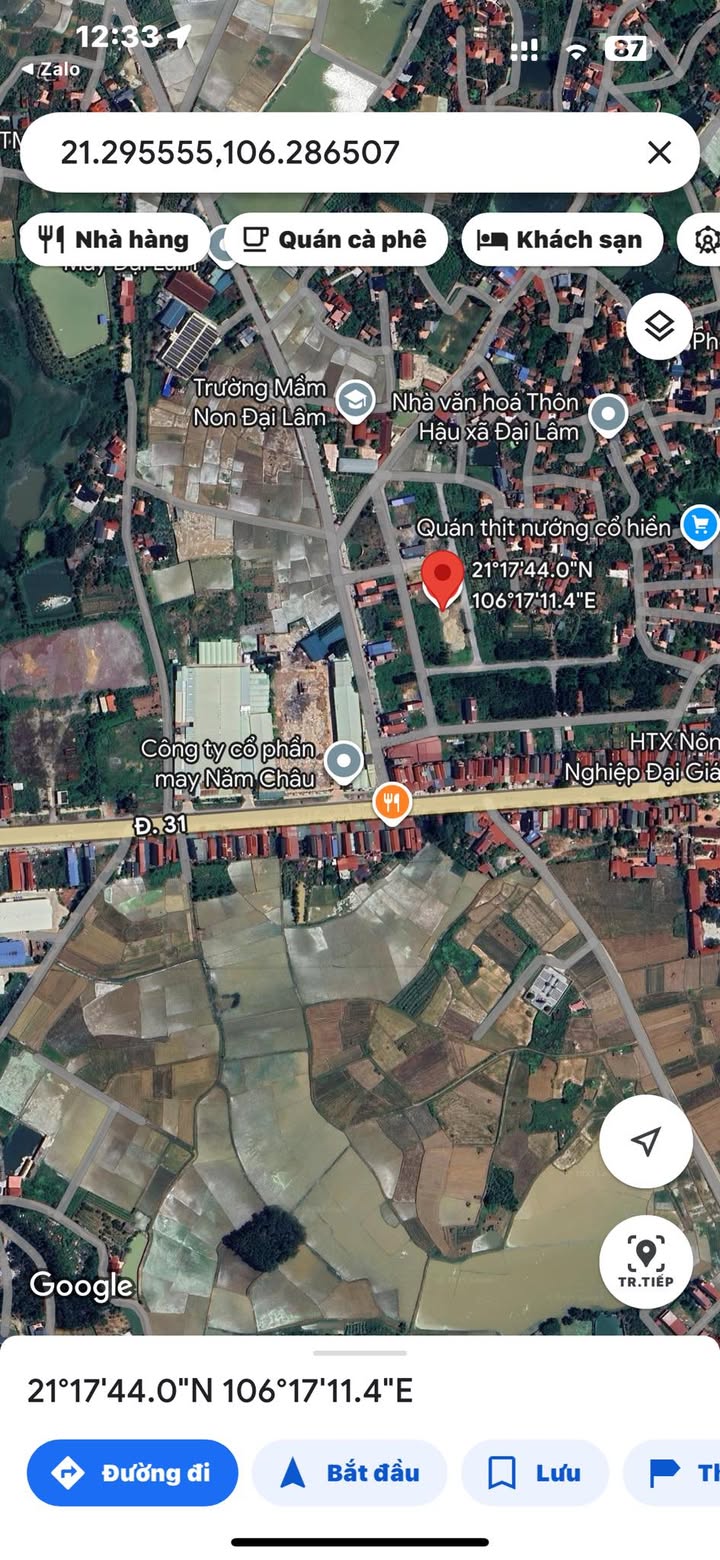The height and width of the screenshot is (1560, 720).
Task: Open Nhà văn hoá Thôn Hậu marker
Action: [x=608, y=414]
